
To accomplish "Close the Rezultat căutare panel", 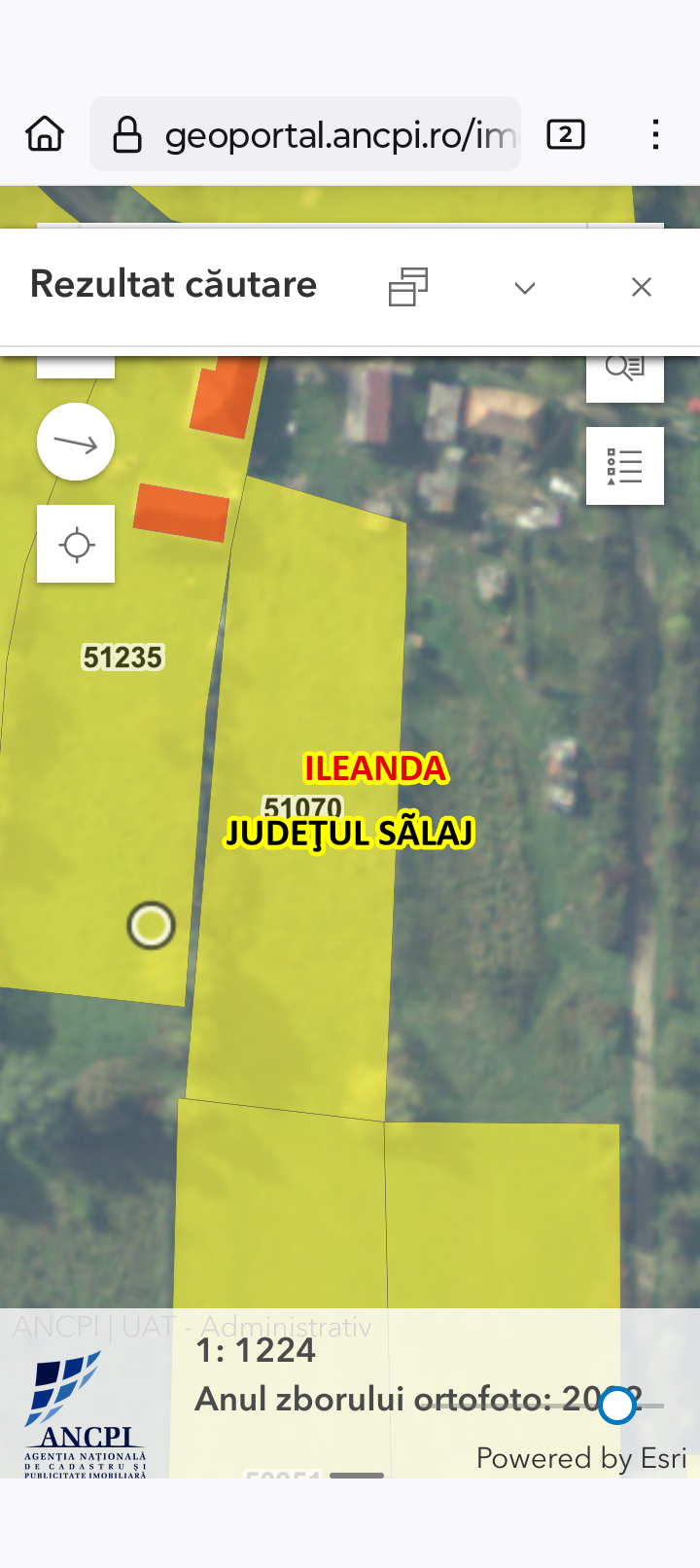I will pos(641,287).
